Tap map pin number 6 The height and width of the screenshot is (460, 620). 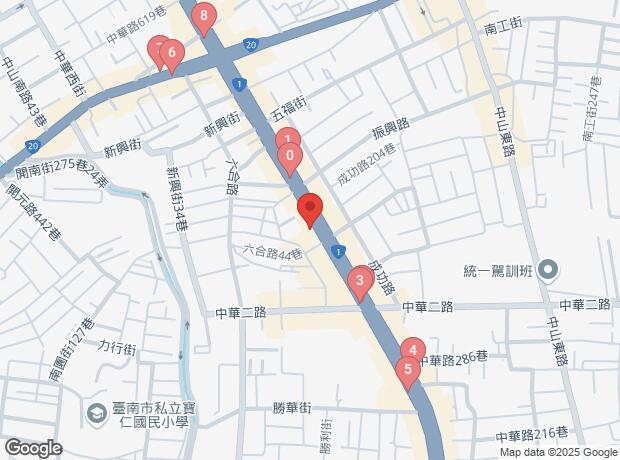(172, 54)
